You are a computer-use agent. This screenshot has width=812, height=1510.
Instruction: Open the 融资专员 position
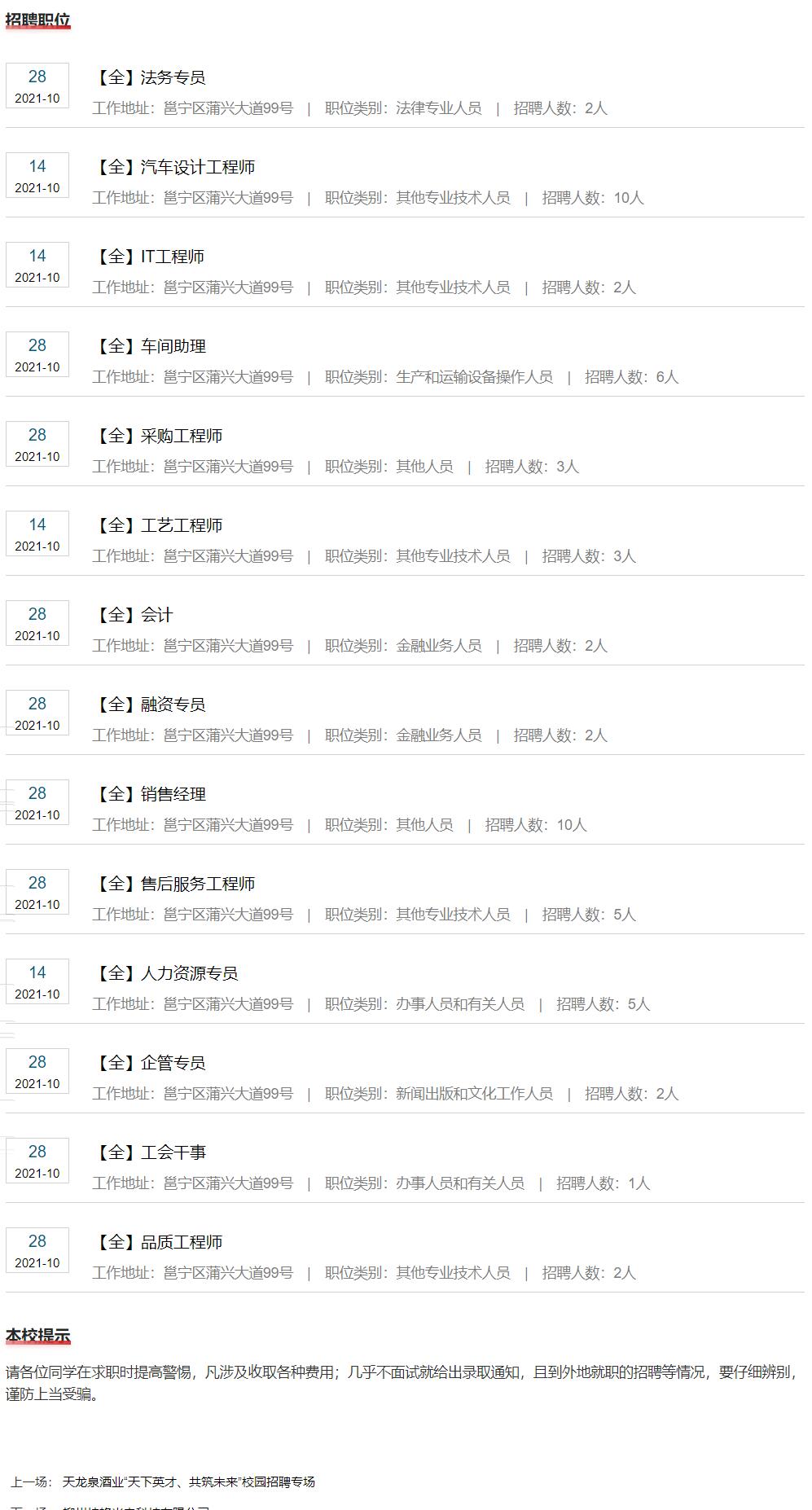point(147,705)
